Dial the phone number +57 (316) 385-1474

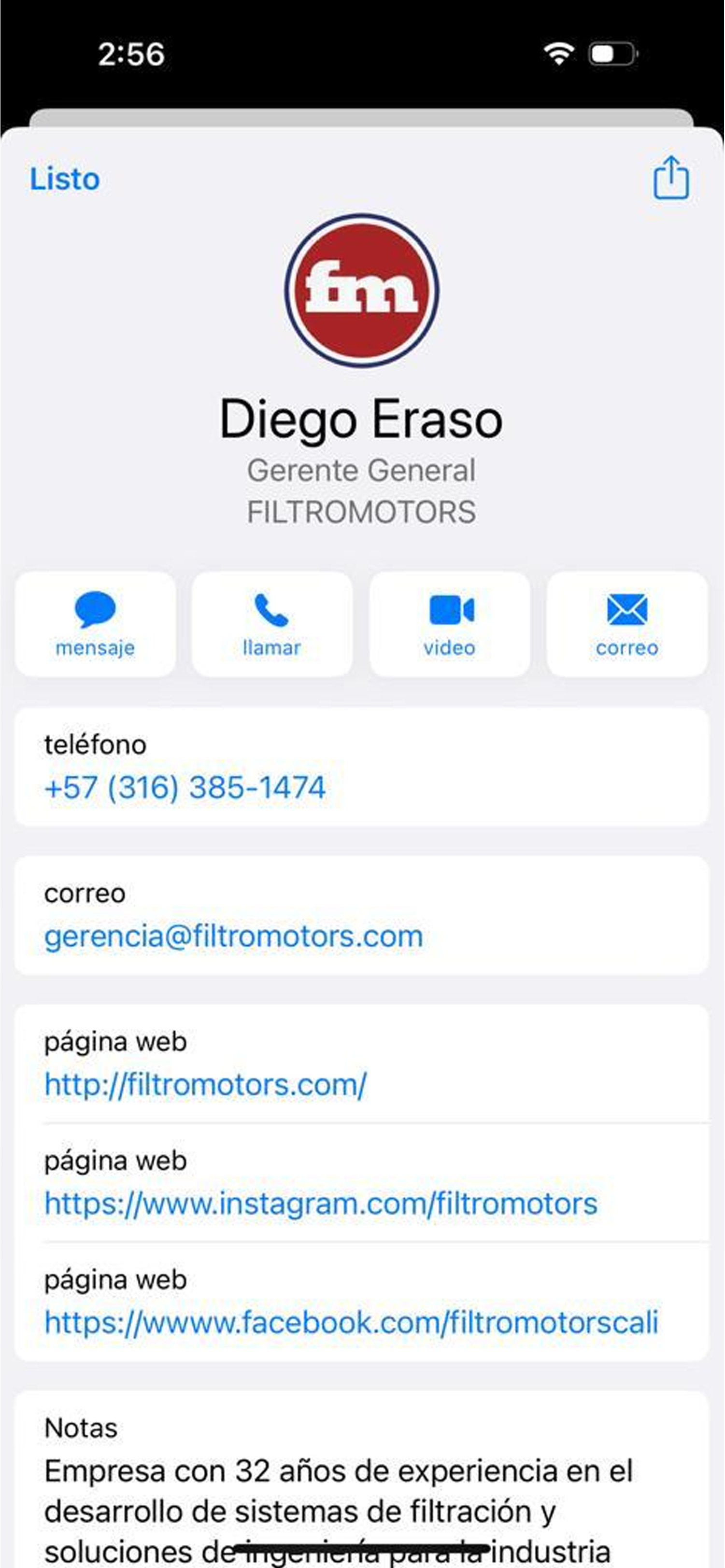[x=185, y=787]
